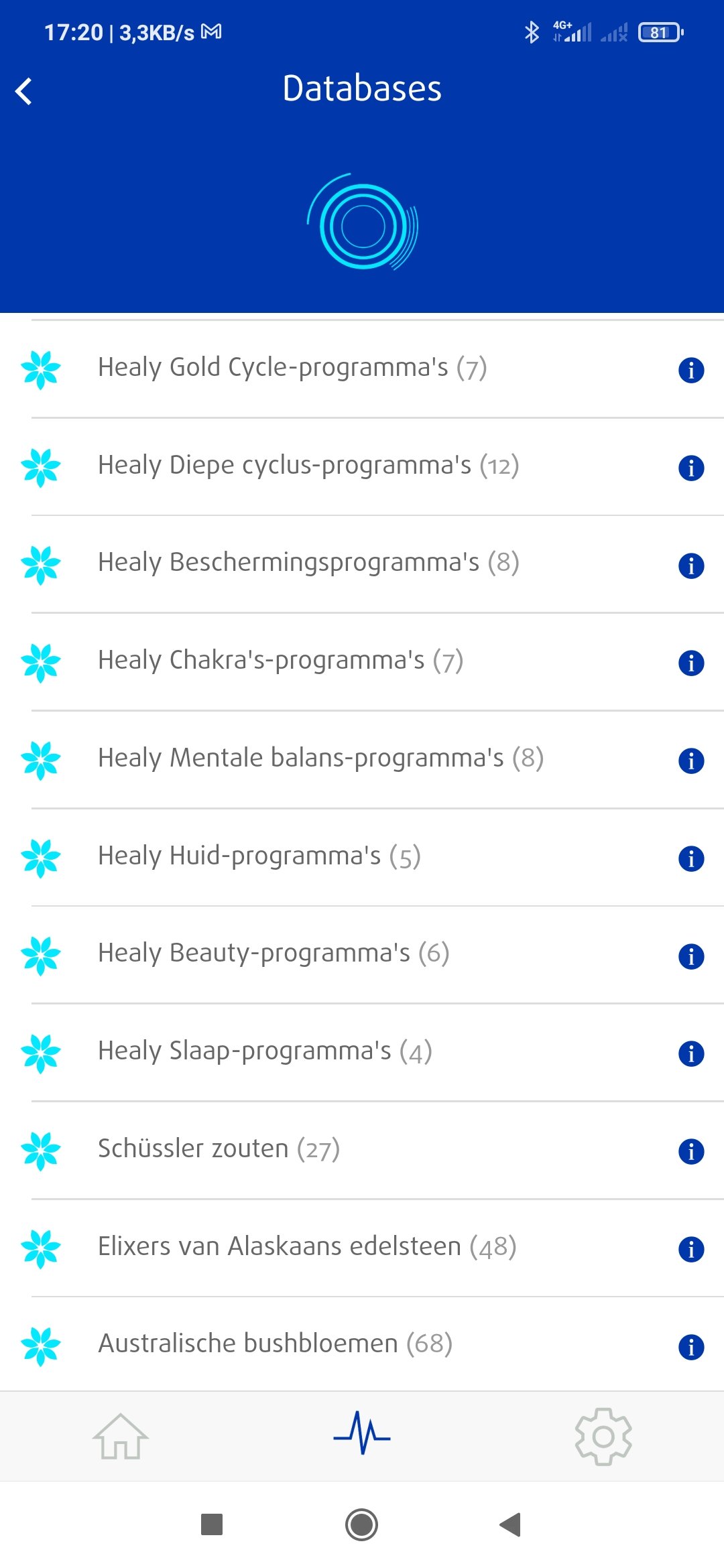Open Australische bushbloemen database
This screenshot has width=724, height=1568.
pos(275,1344)
